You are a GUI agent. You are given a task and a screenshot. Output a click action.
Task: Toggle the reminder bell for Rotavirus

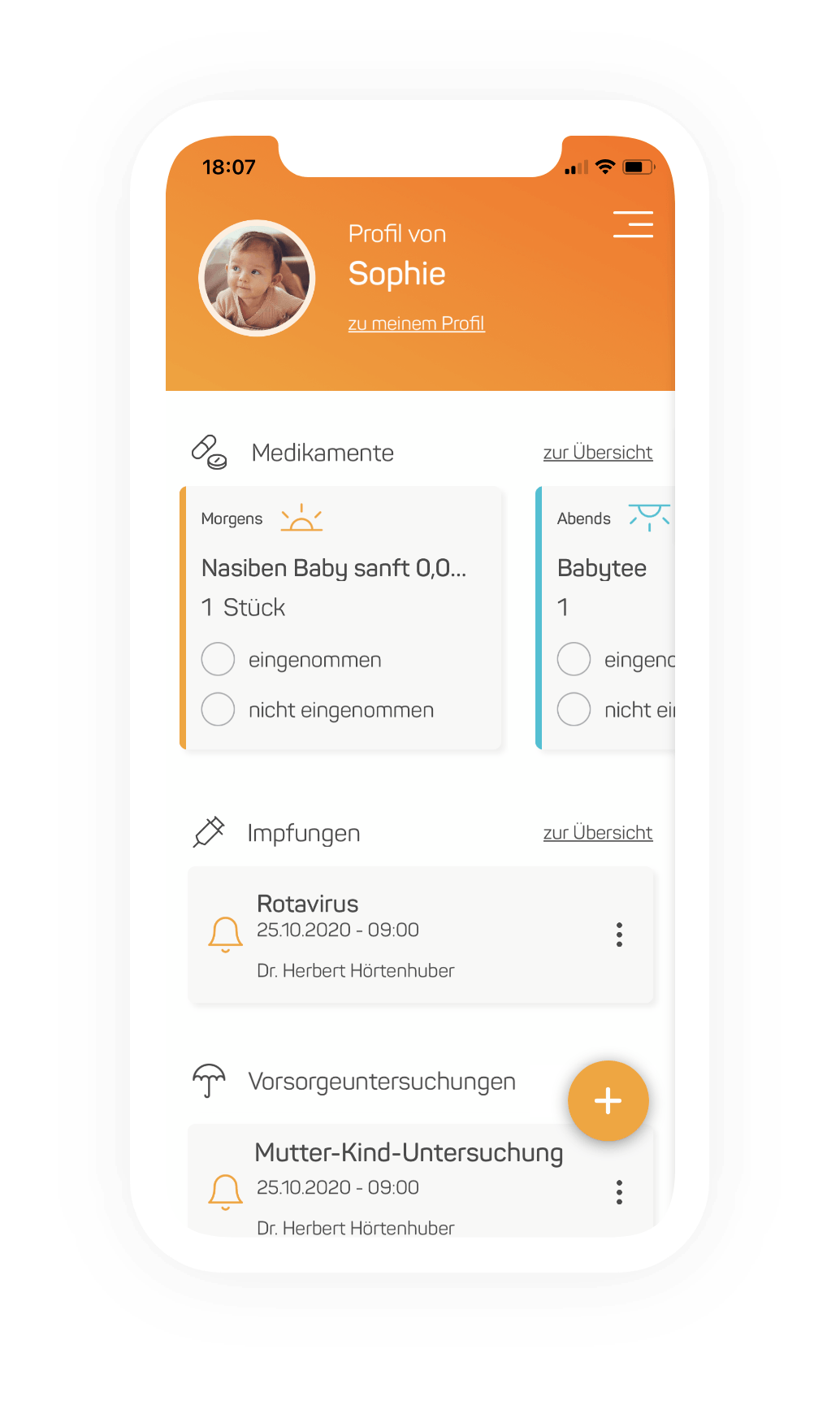[x=225, y=935]
